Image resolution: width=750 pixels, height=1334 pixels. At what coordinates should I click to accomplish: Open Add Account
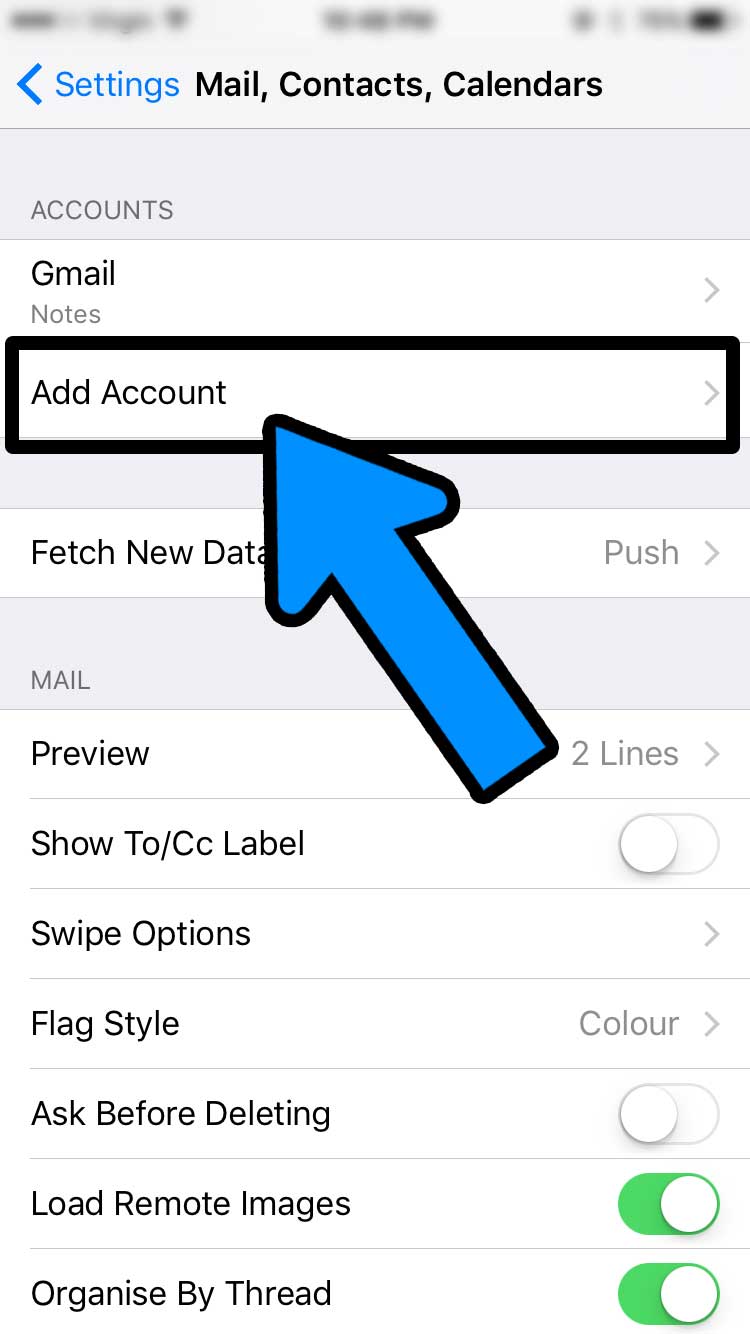coord(130,393)
